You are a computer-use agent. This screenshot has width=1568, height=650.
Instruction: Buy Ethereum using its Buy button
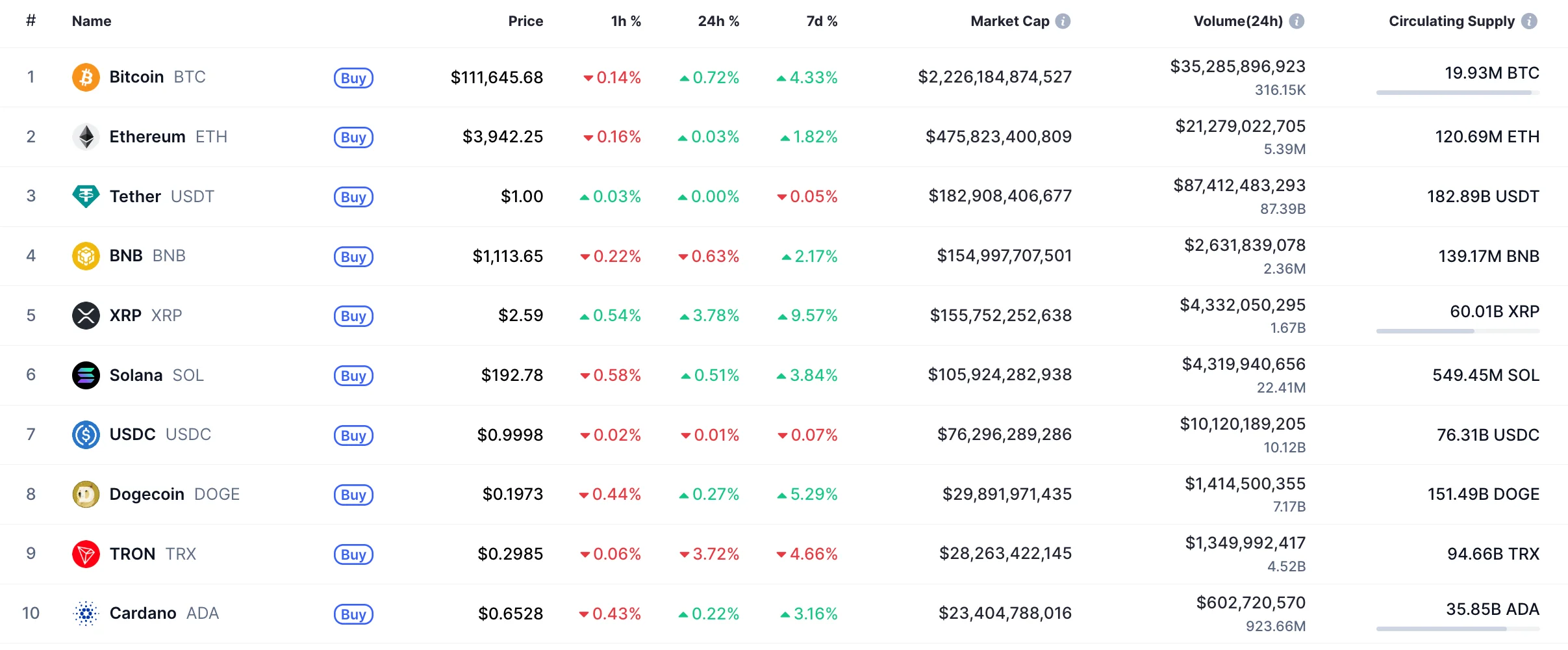(x=353, y=137)
